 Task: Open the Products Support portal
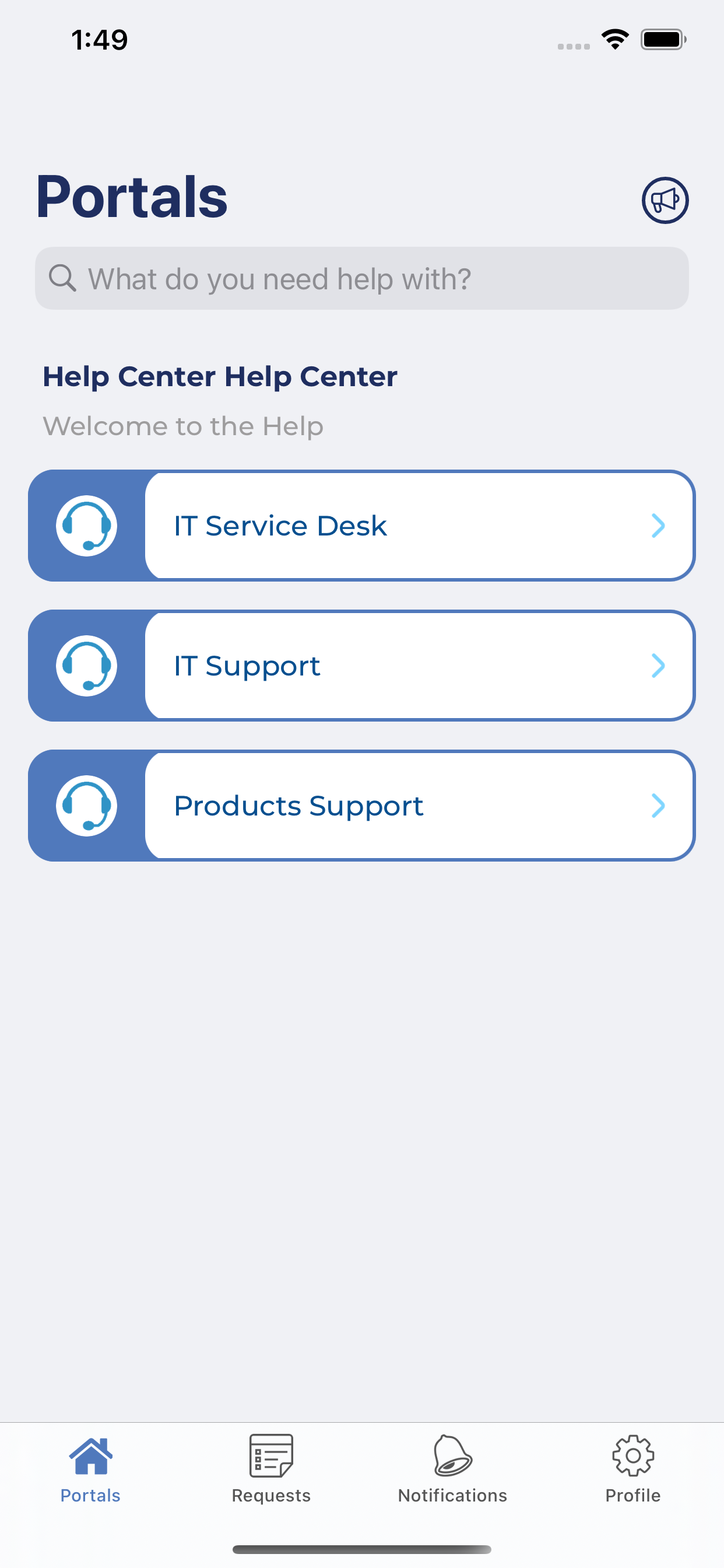pyautogui.click(x=361, y=806)
